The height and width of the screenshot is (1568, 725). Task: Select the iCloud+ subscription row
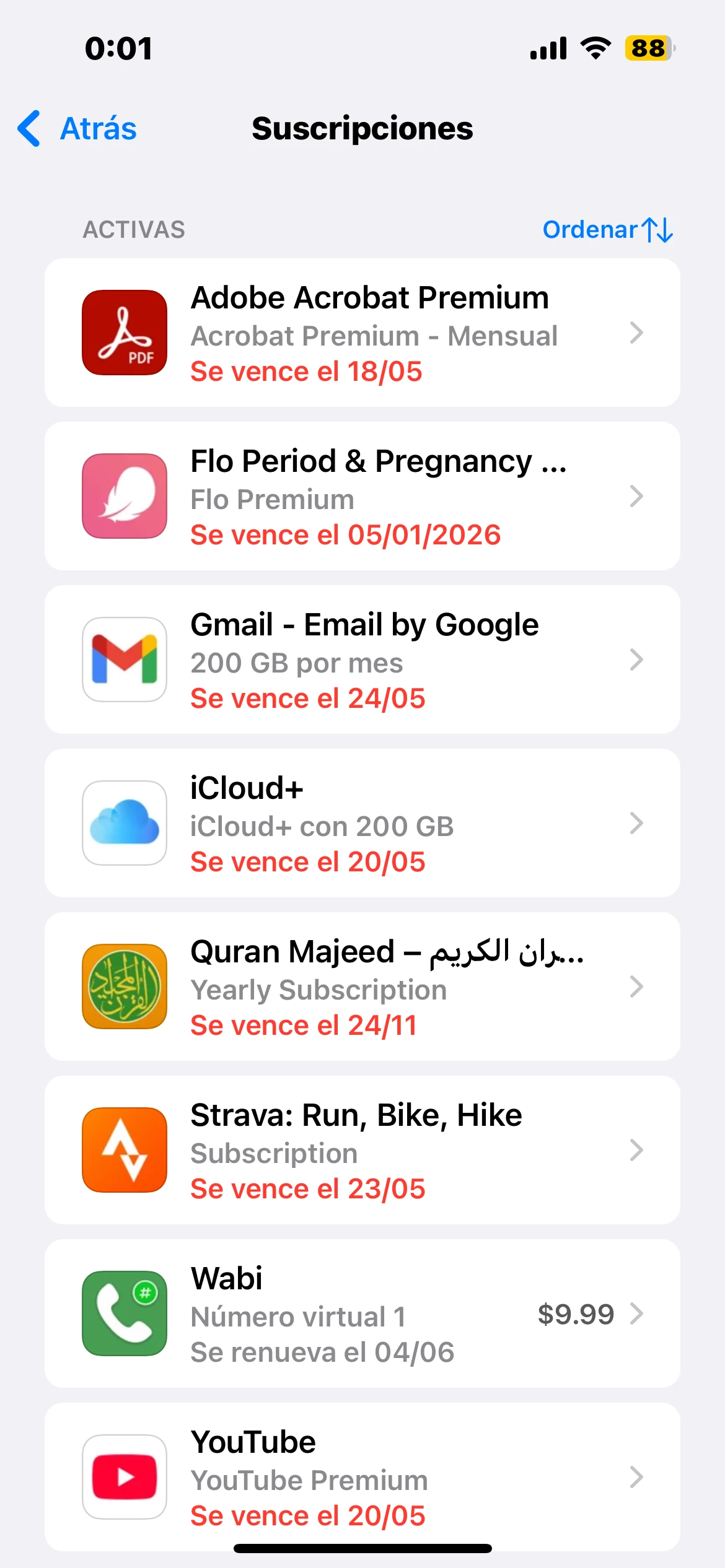(x=362, y=824)
